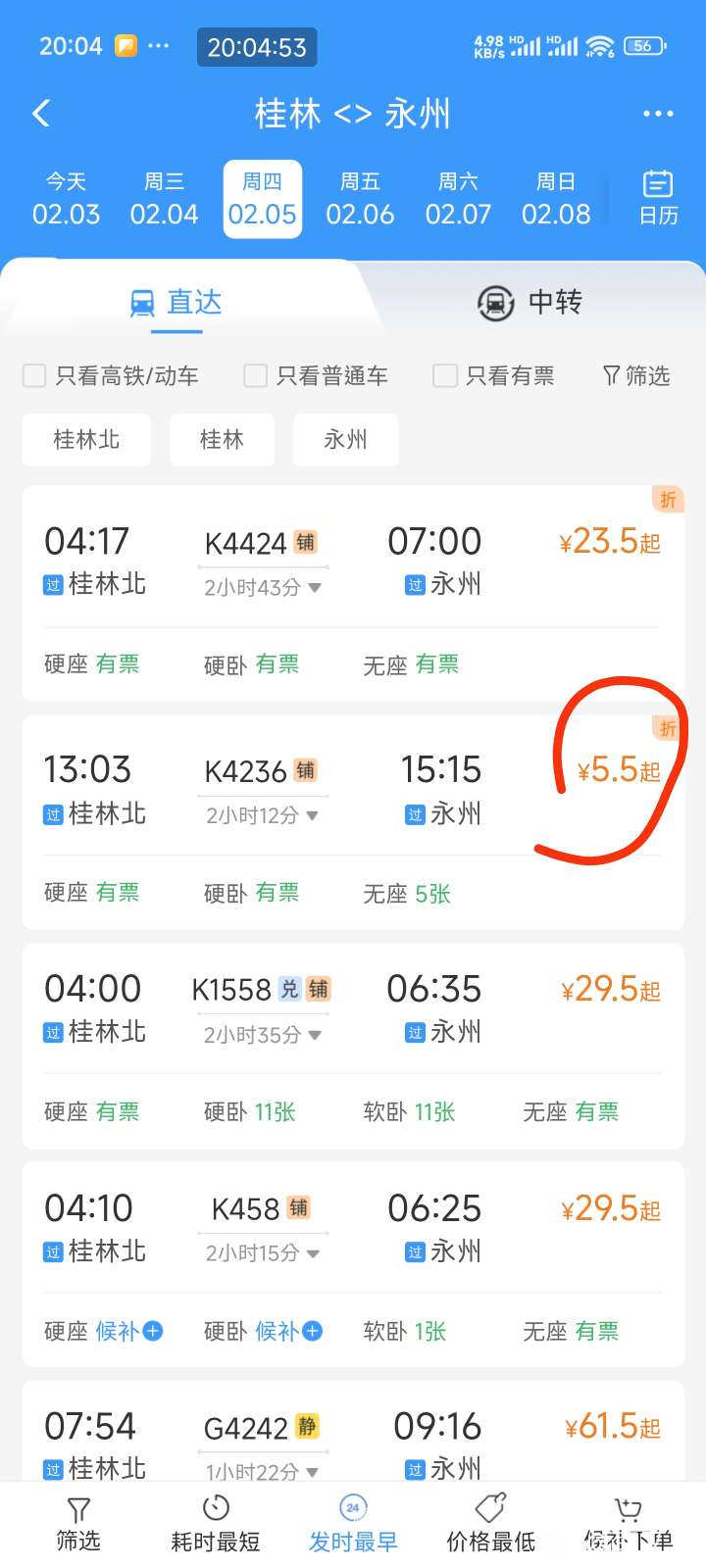Filter by 桂林北 station chip
706x1568 pixels.
[x=86, y=439]
